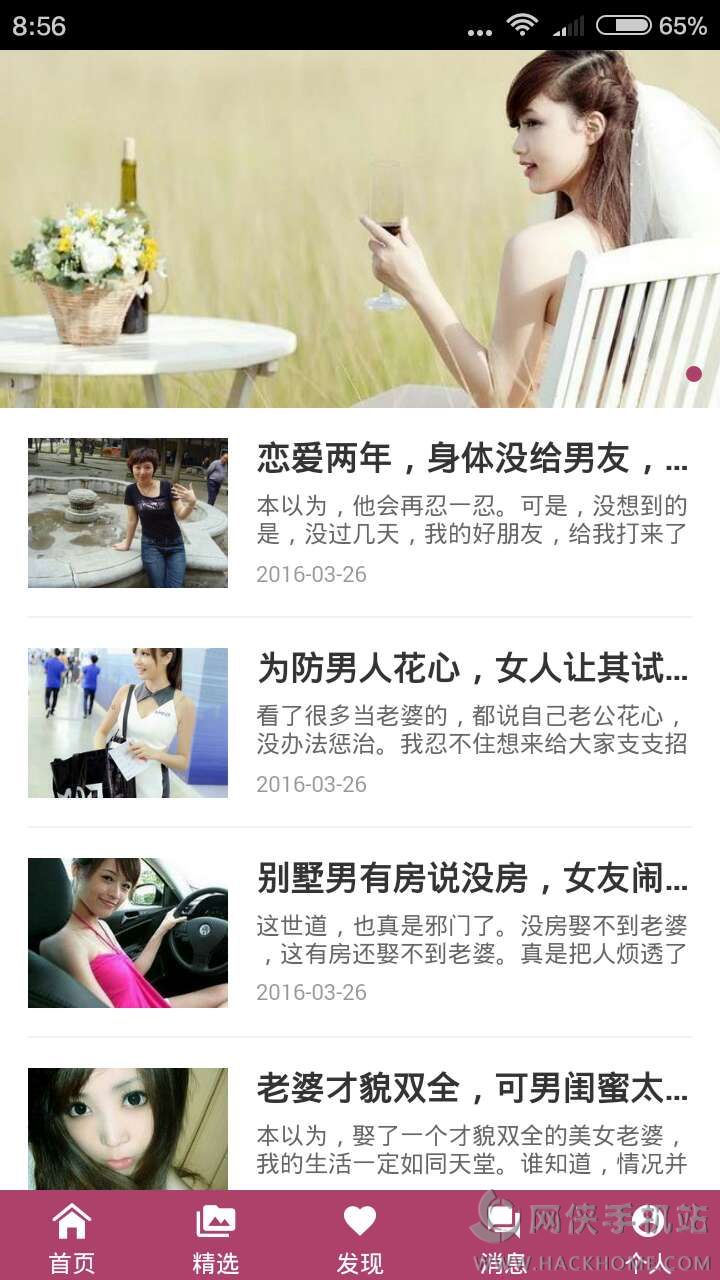The height and width of the screenshot is (1280, 720).
Task: Switch to the 精选 tab
Action: pyautogui.click(x=216, y=1235)
